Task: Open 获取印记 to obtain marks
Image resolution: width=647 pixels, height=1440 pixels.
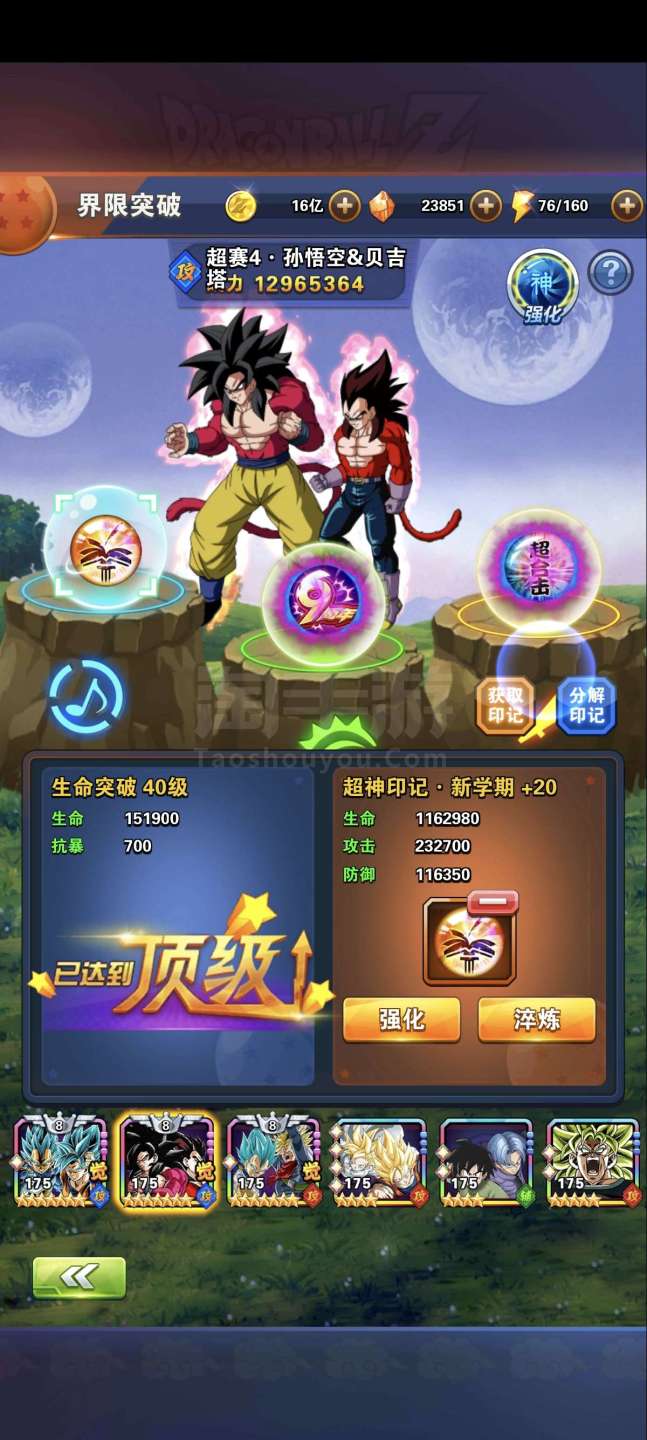Action: [x=505, y=706]
